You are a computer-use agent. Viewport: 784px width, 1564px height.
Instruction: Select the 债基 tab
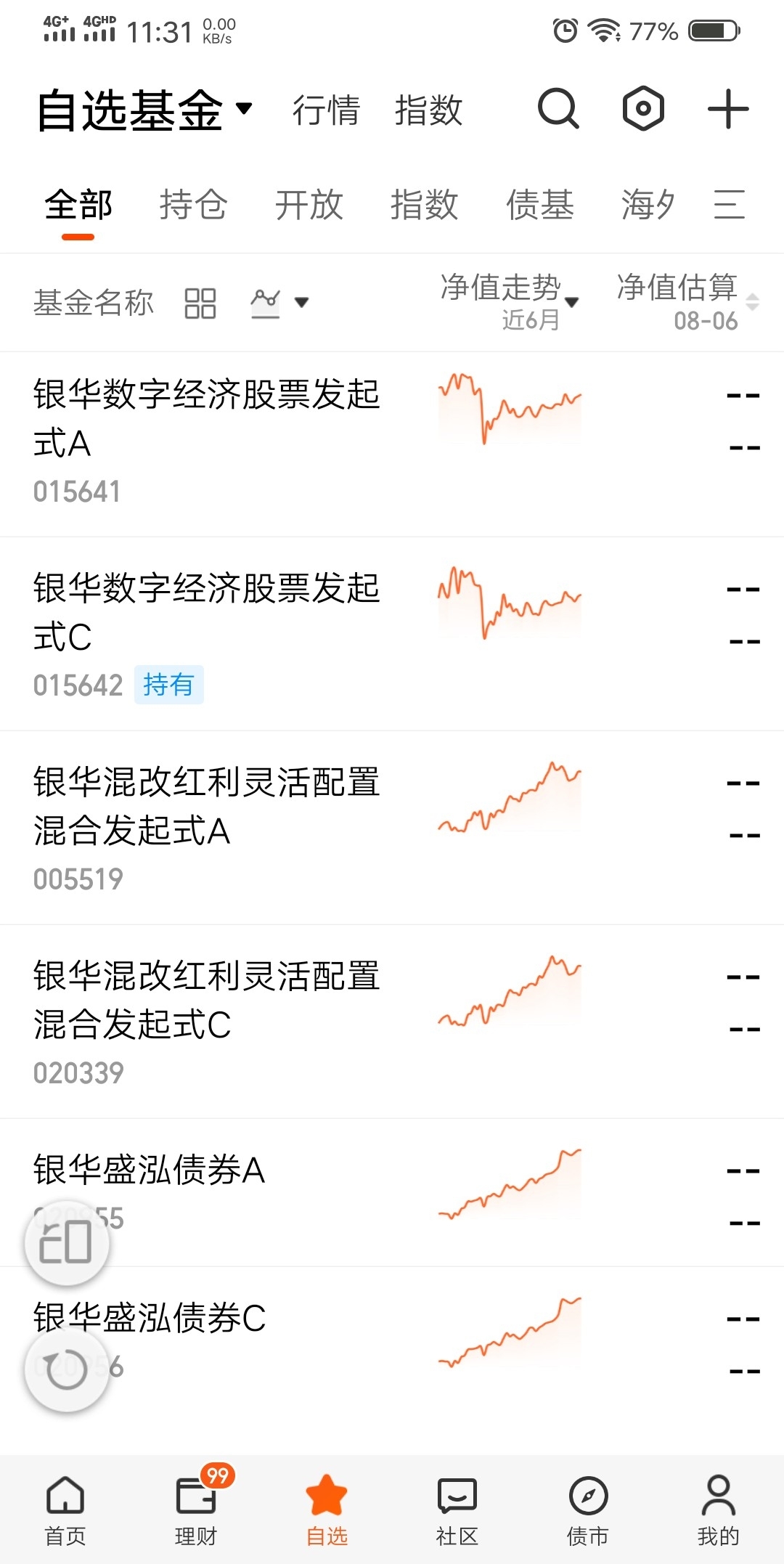click(x=539, y=204)
